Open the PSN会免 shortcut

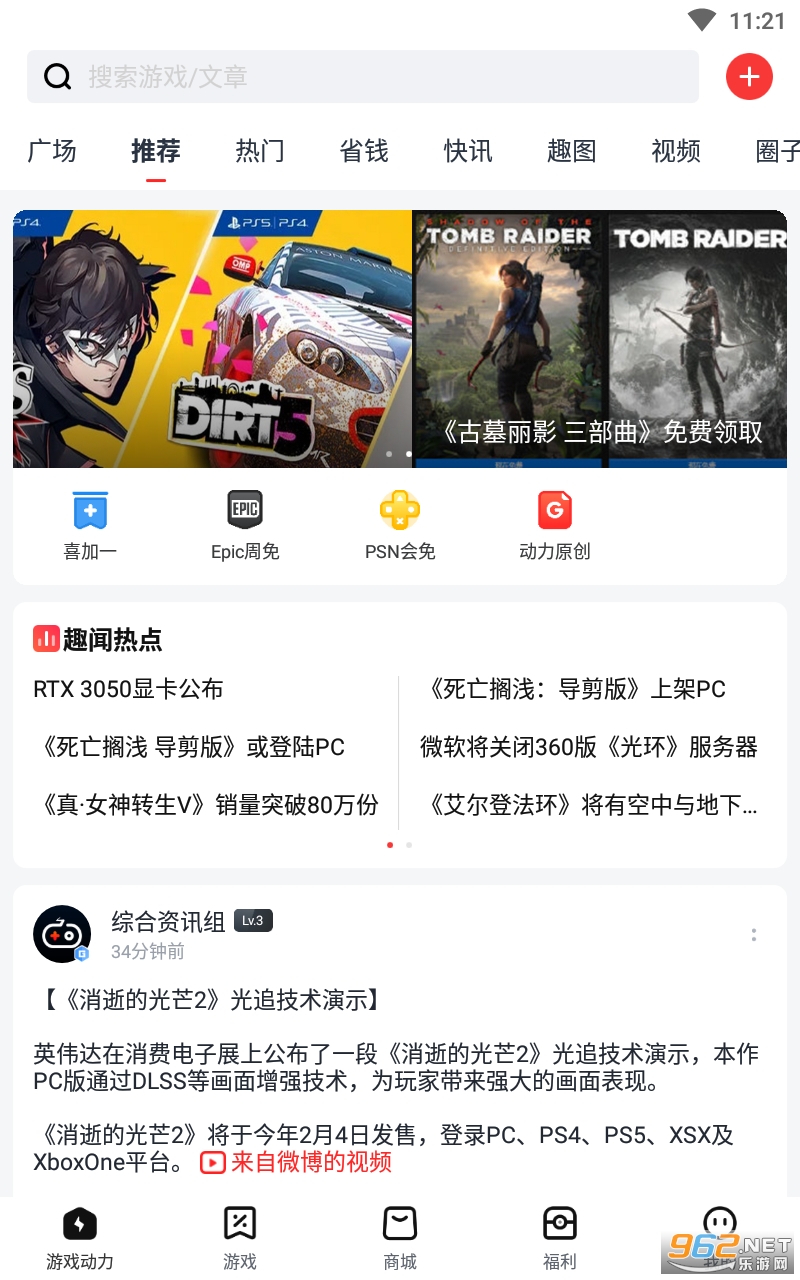pyautogui.click(x=400, y=525)
